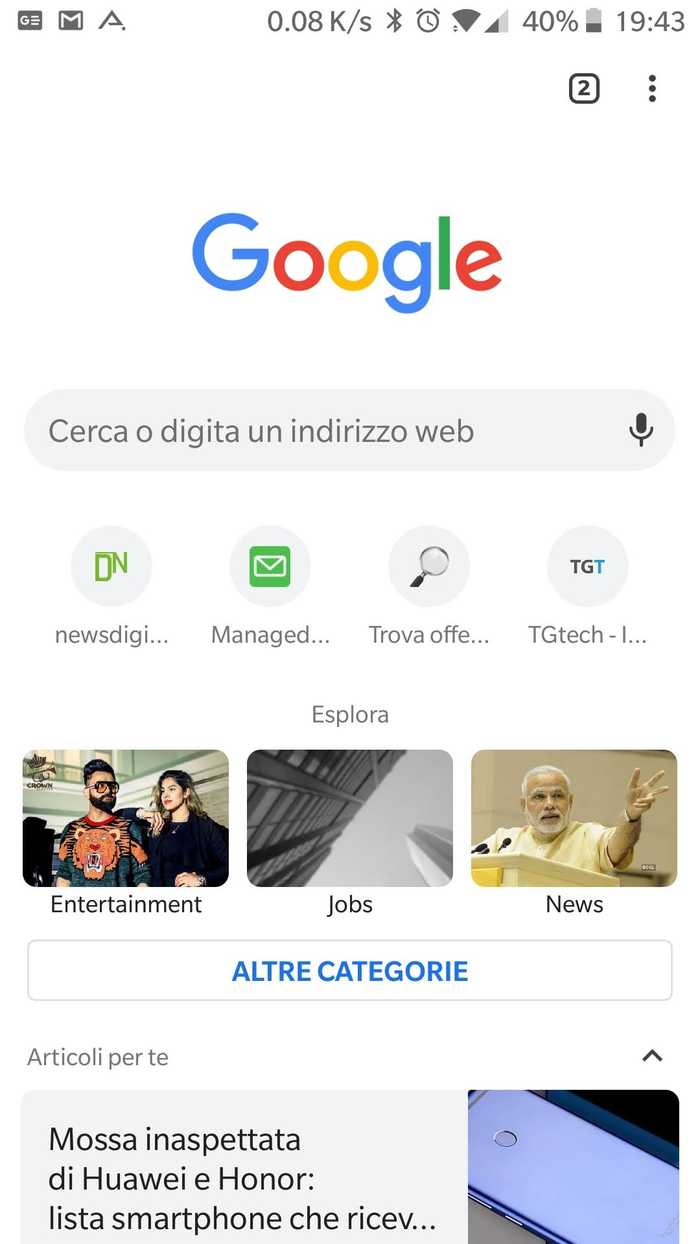Focus the 'Cerca o digita un indirizzo web' box

click(320, 431)
